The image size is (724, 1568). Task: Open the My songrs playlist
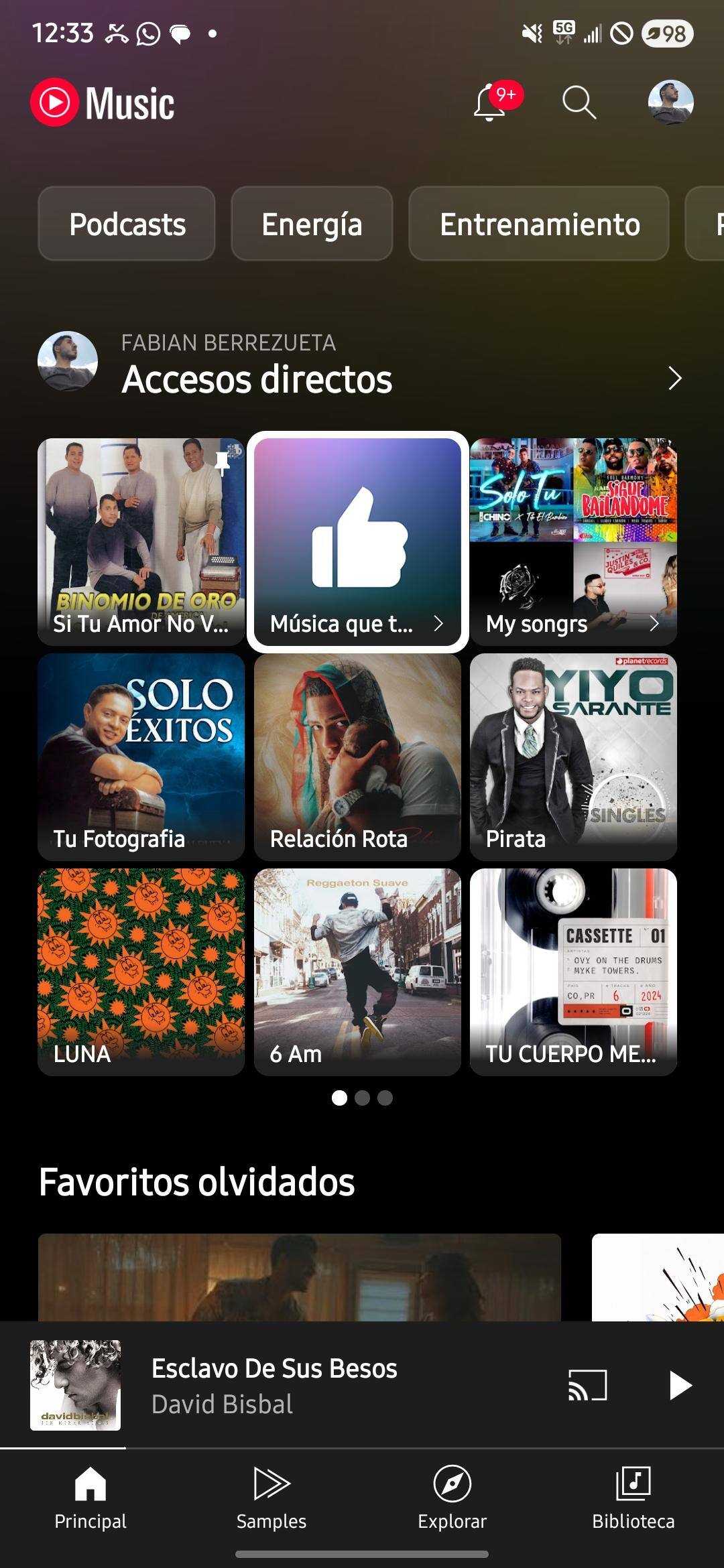point(573,541)
